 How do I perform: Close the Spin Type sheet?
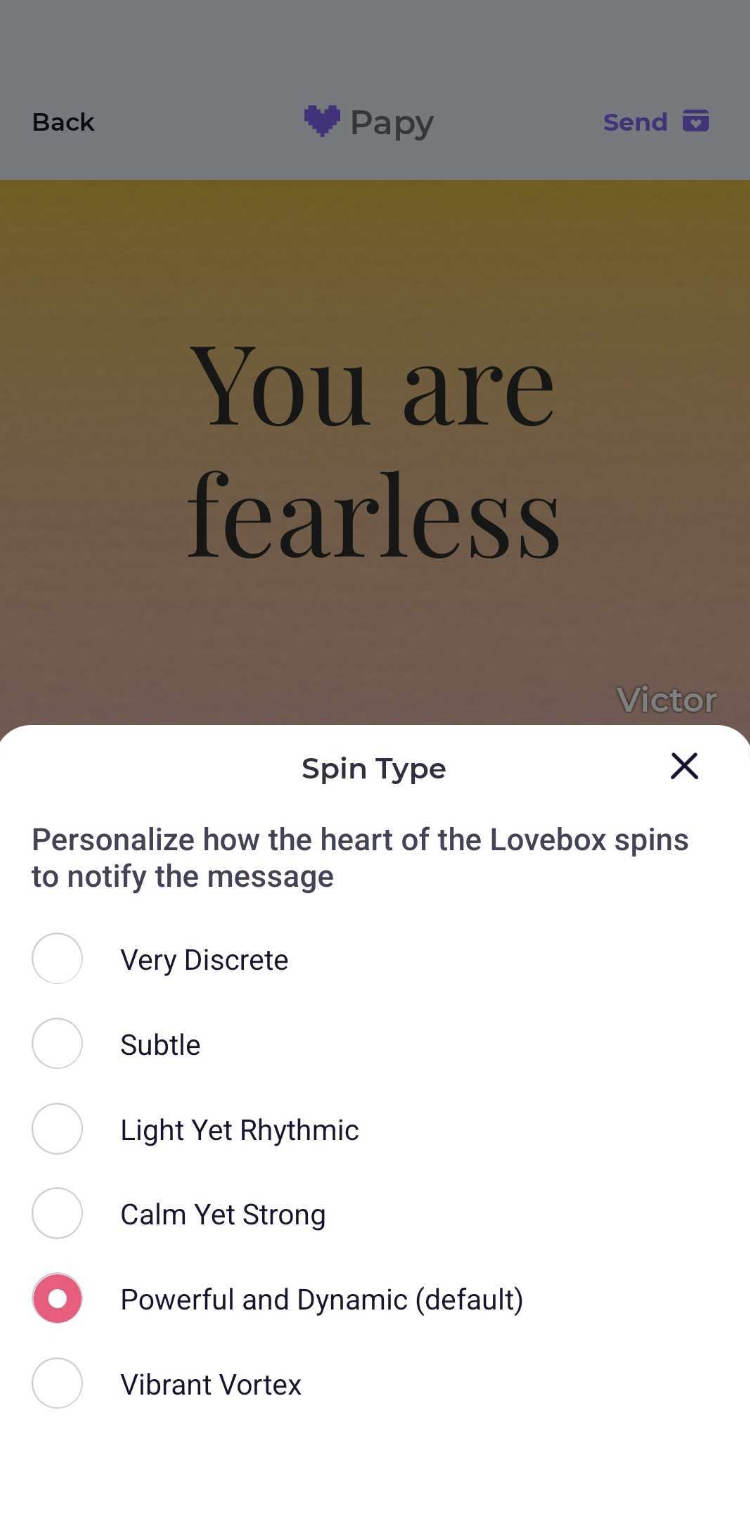[x=684, y=766]
